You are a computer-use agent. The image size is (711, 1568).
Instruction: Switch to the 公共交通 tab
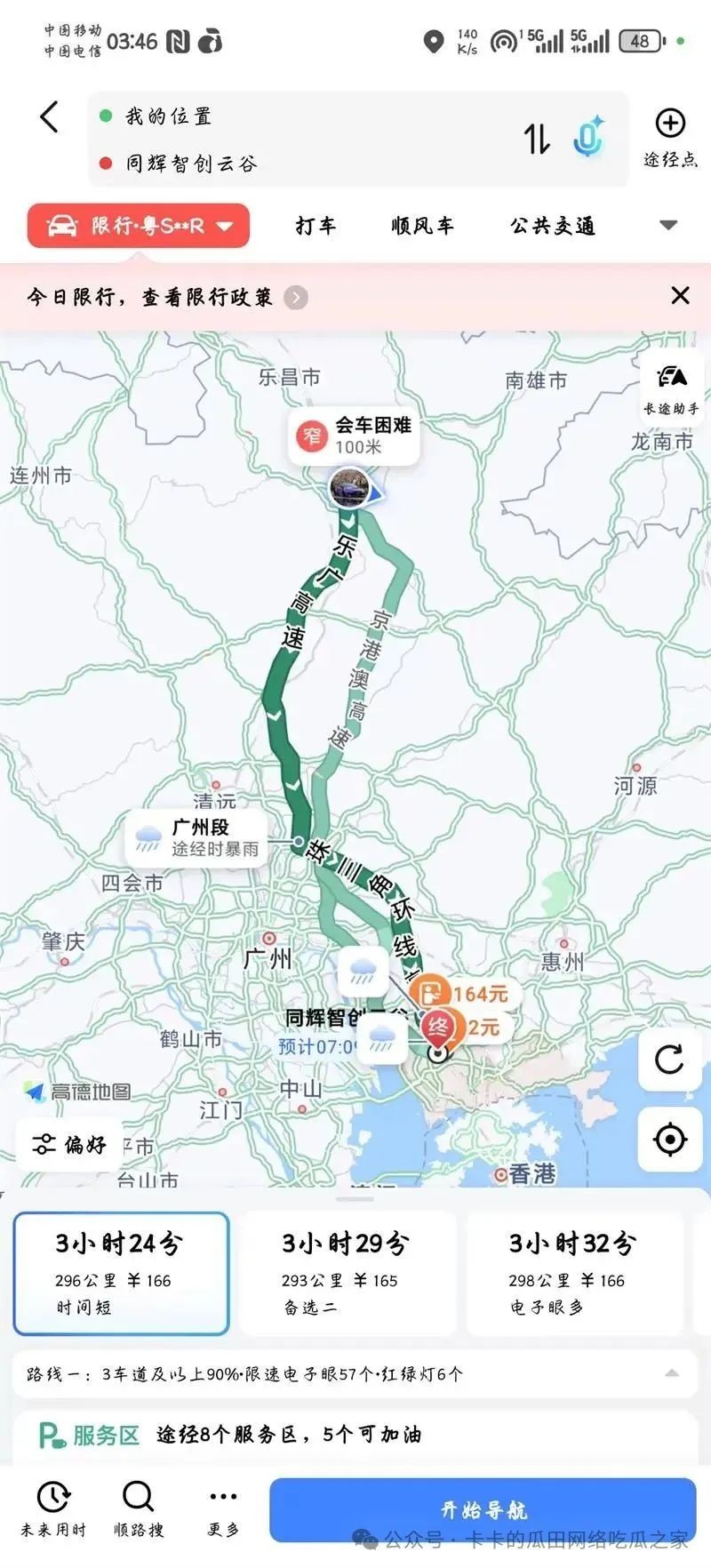click(x=552, y=225)
